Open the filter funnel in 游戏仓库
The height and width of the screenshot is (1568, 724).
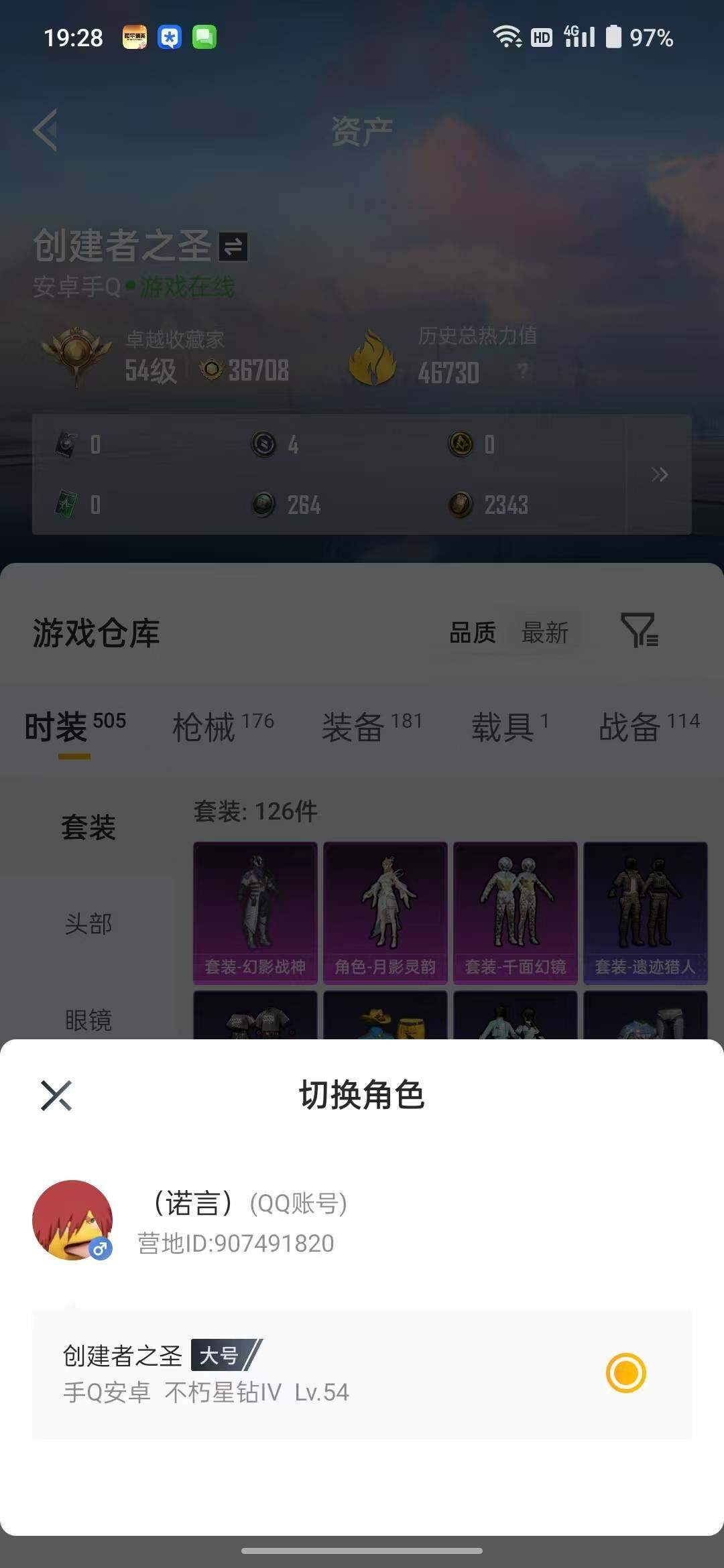point(642,633)
